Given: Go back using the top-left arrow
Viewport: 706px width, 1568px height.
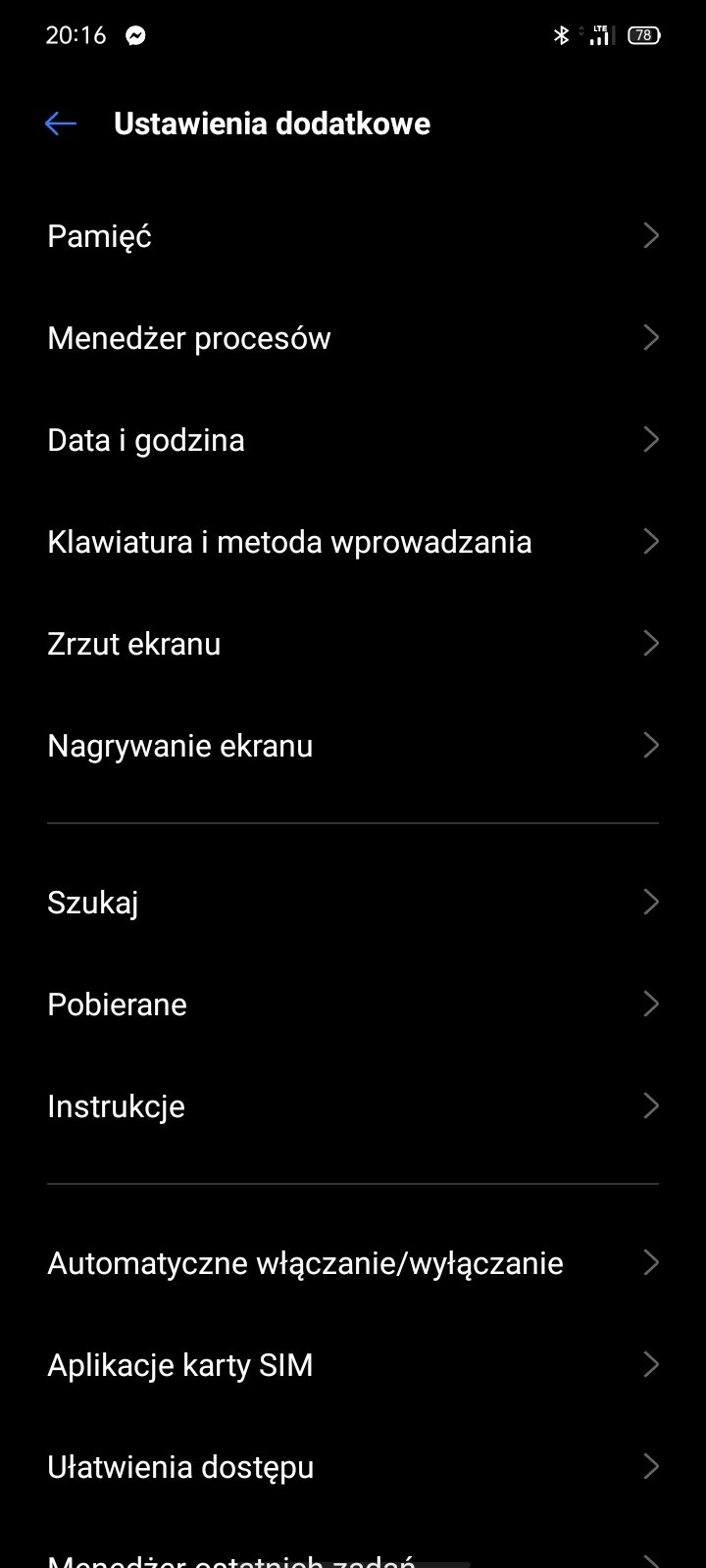Looking at the screenshot, I should pos(61,123).
